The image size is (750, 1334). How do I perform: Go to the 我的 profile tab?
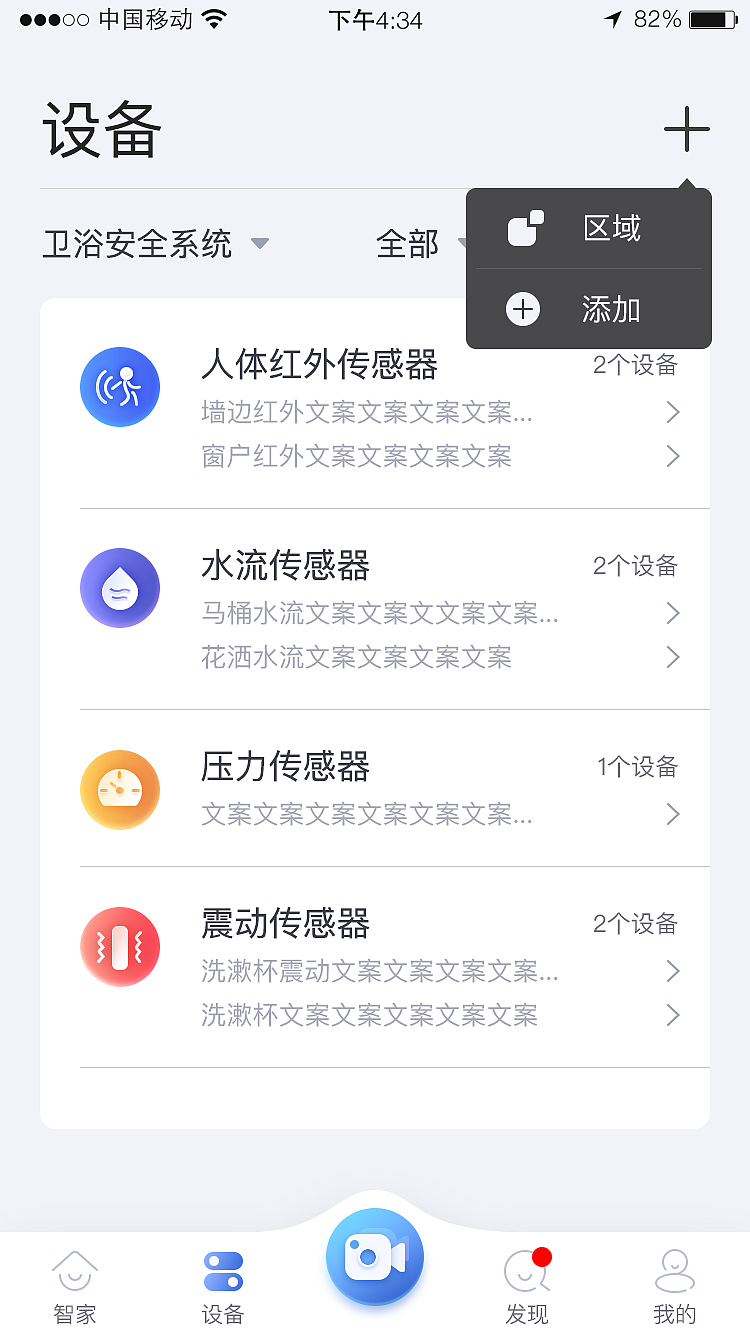coord(675,1285)
